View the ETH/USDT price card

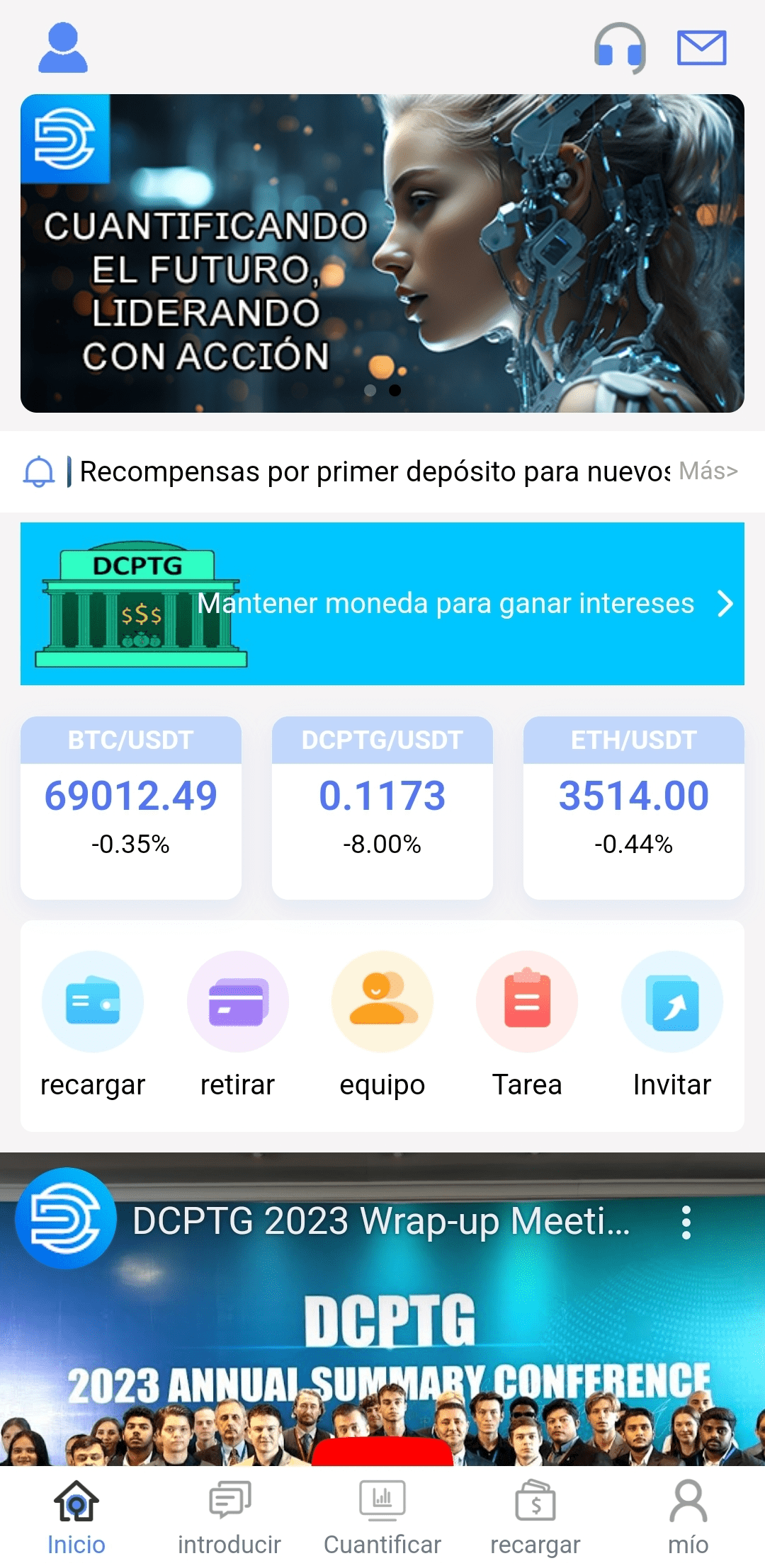pyautogui.click(x=633, y=807)
